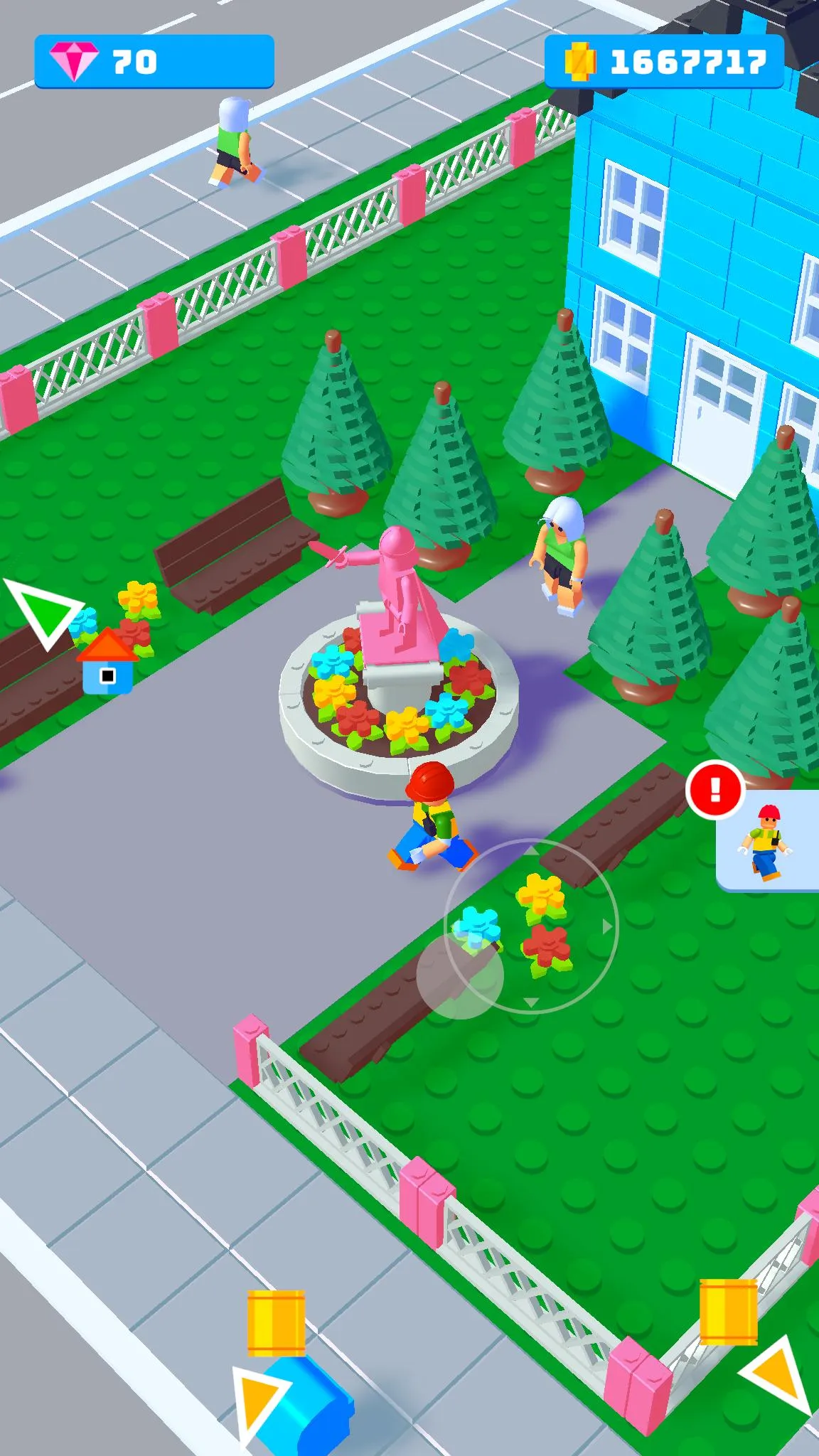
Task: Tap the house marker next to the green arrow
Action: click(107, 663)
